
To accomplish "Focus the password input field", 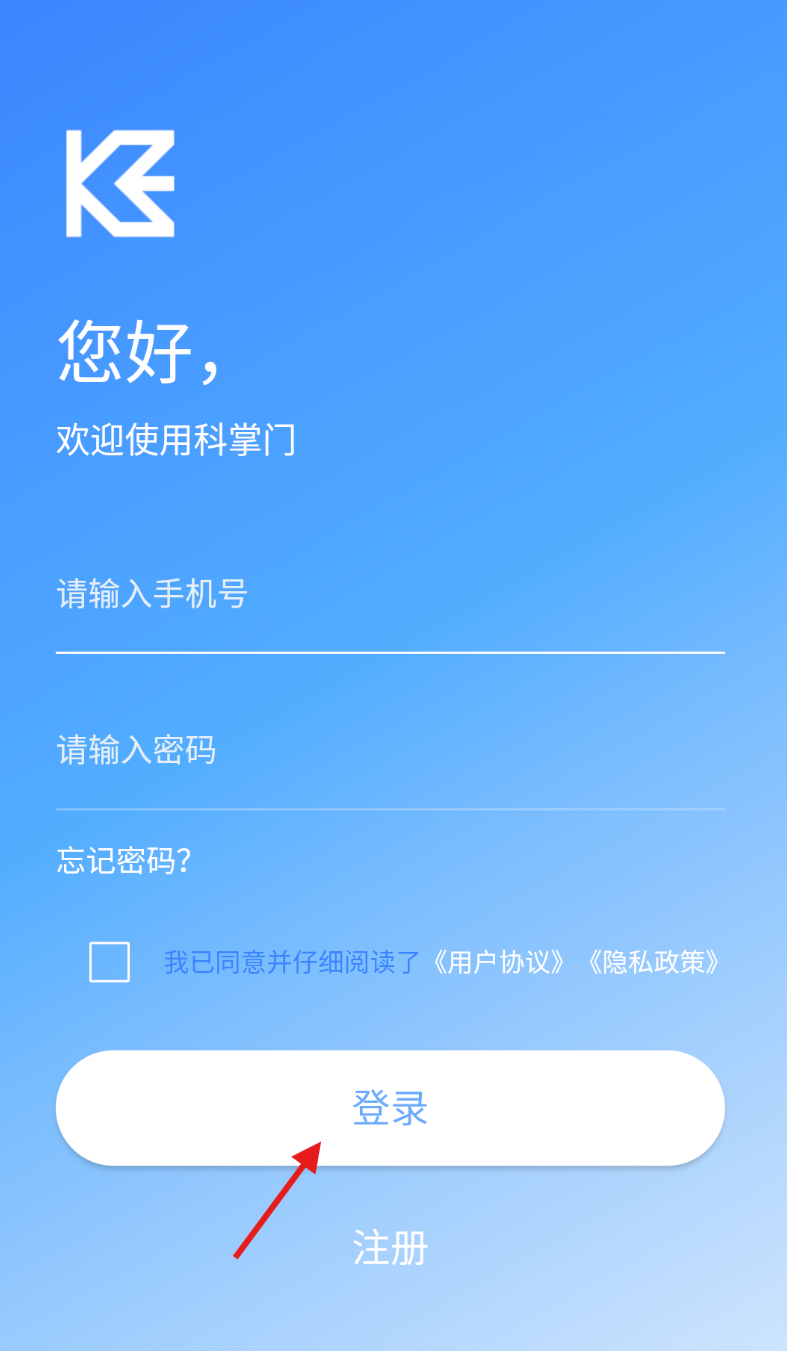I will (390, 750).
